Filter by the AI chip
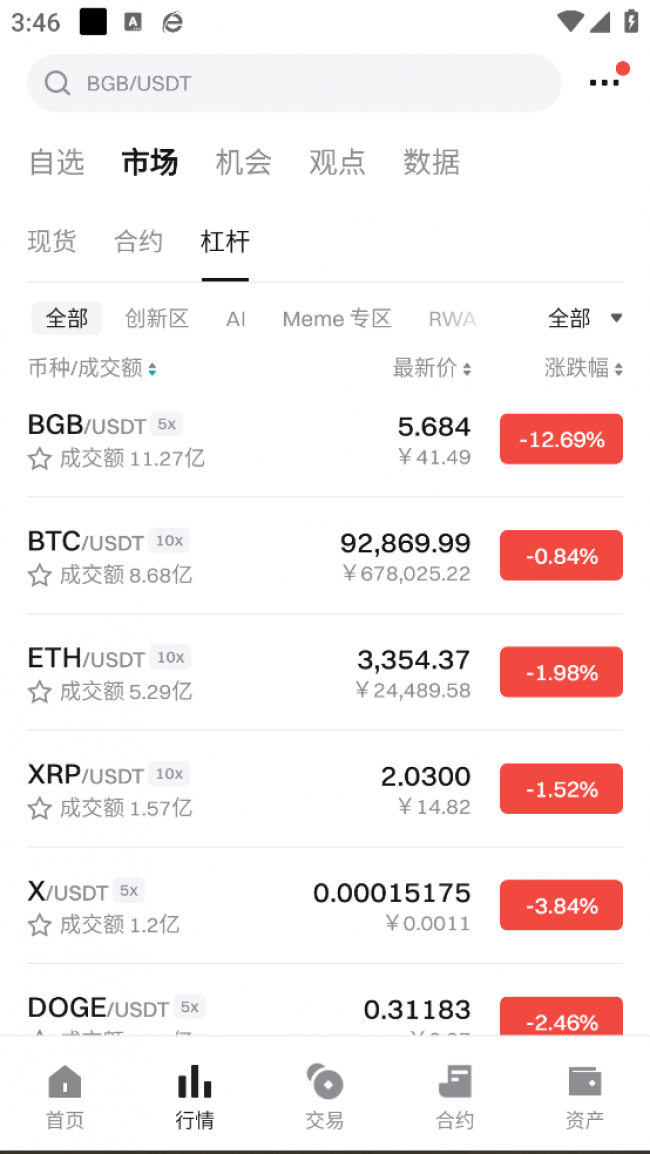650x1154 pixels. [x=236, y=319]
